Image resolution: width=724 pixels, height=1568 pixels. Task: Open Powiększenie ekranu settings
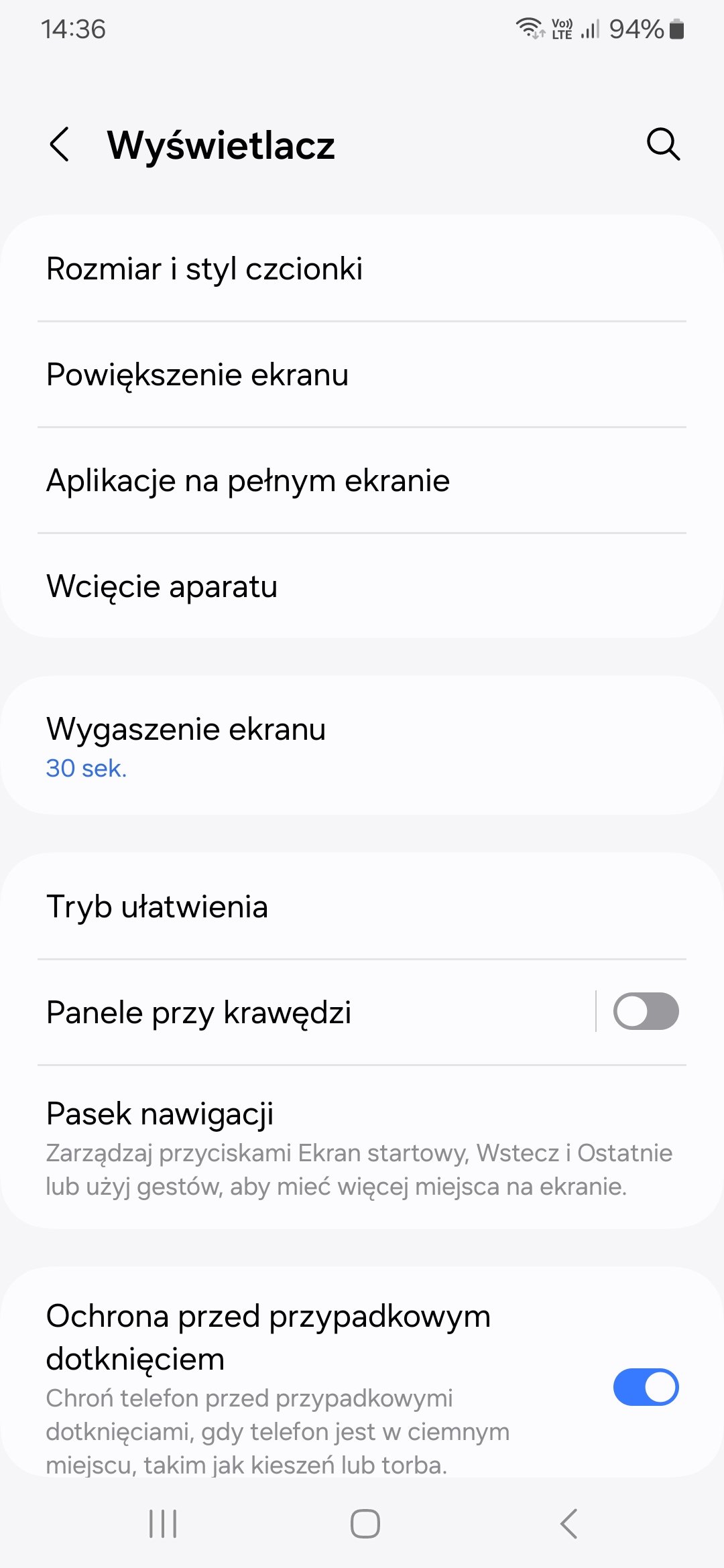tap(362, 375)
